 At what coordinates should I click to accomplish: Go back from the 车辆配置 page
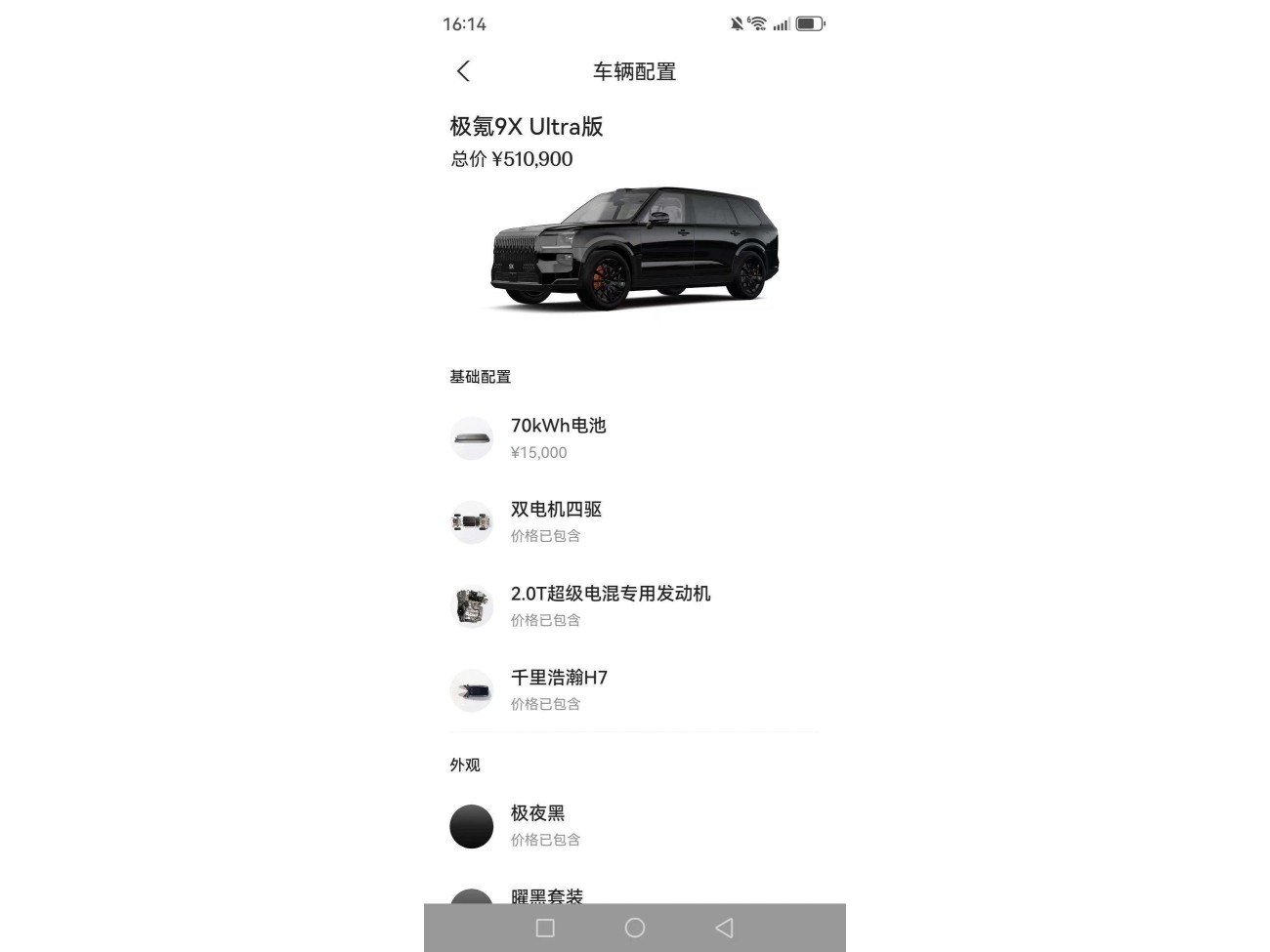pos(463,71)
